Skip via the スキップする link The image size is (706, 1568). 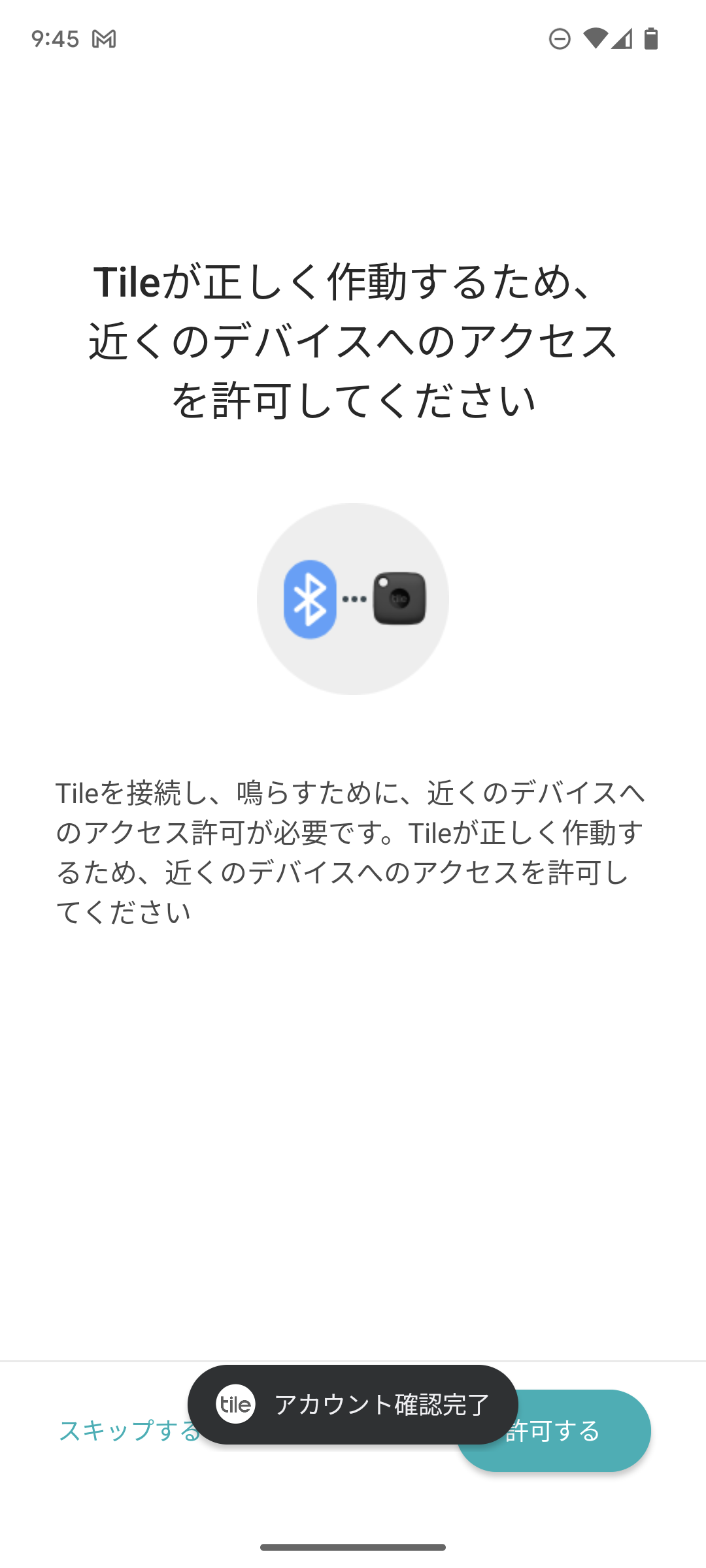coord(128,1431)
